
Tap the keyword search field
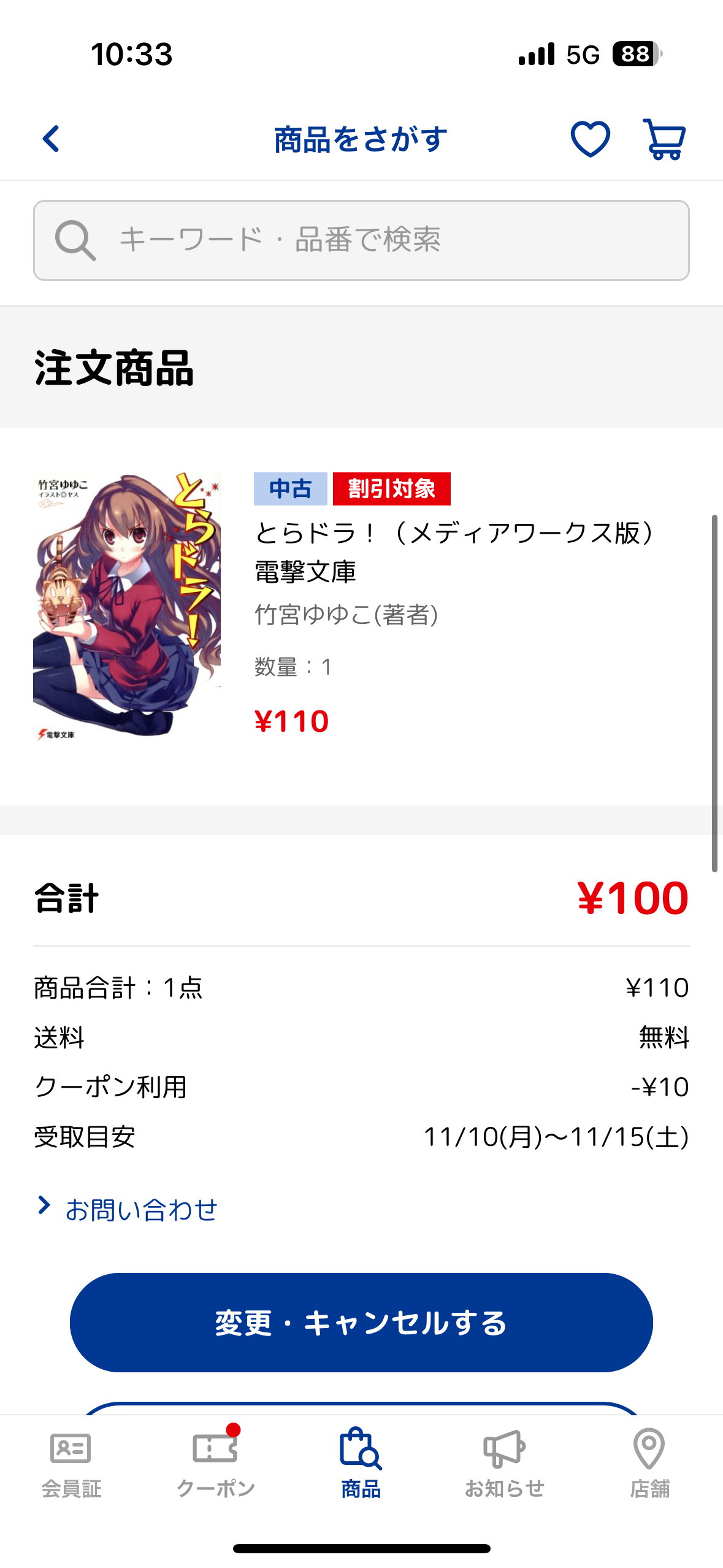click(x=361, y=240)
